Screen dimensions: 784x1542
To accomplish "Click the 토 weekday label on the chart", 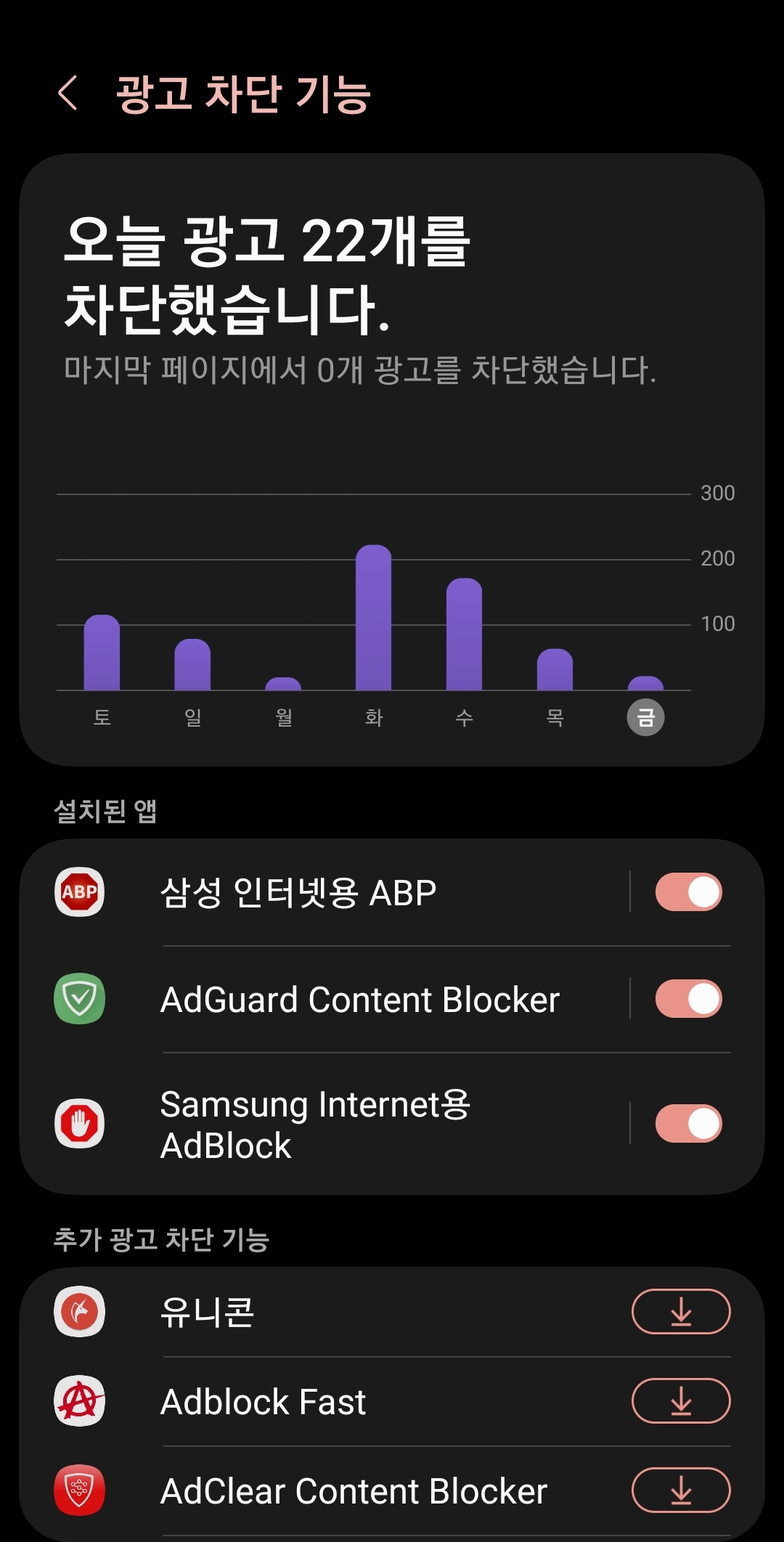I will coord(102,716).
